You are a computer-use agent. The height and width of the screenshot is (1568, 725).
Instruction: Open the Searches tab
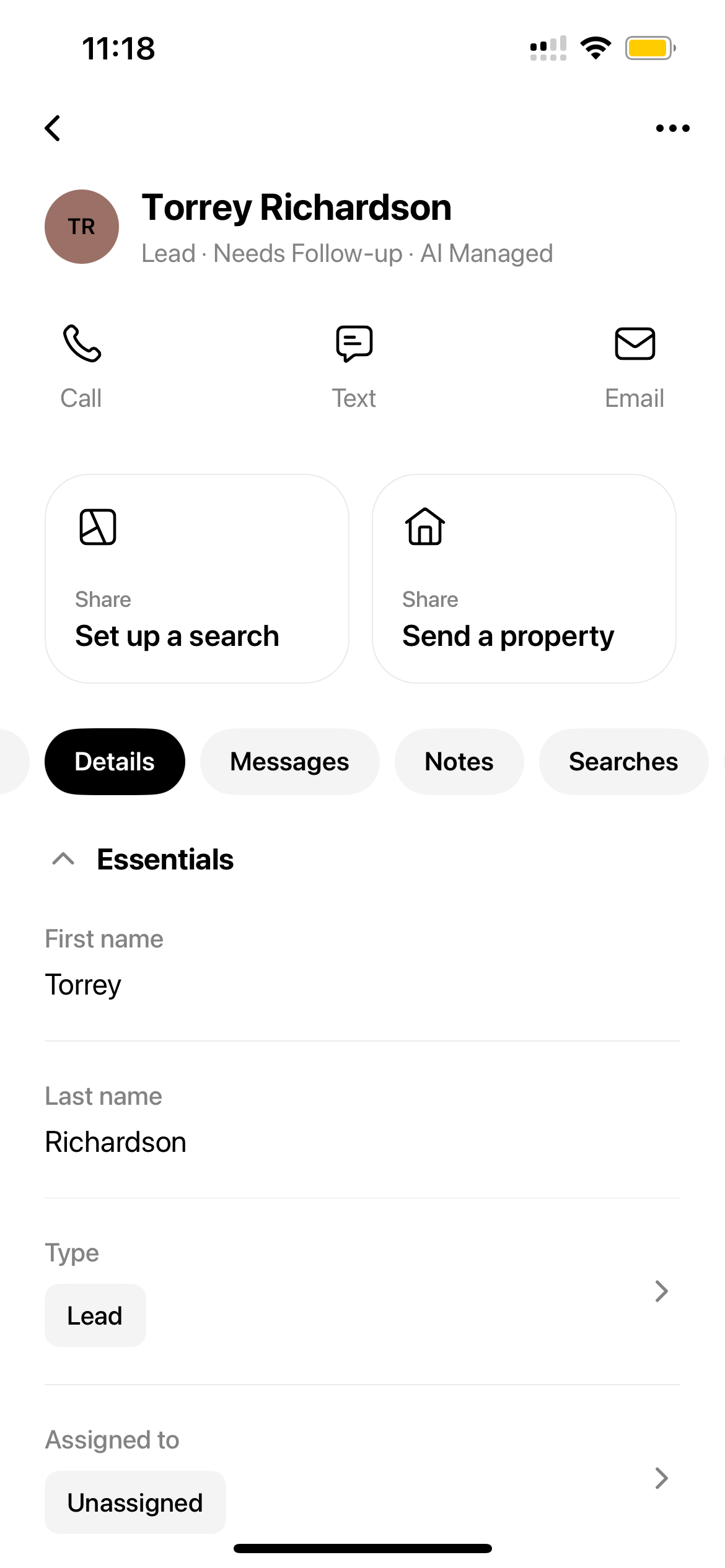pos(623,762)
